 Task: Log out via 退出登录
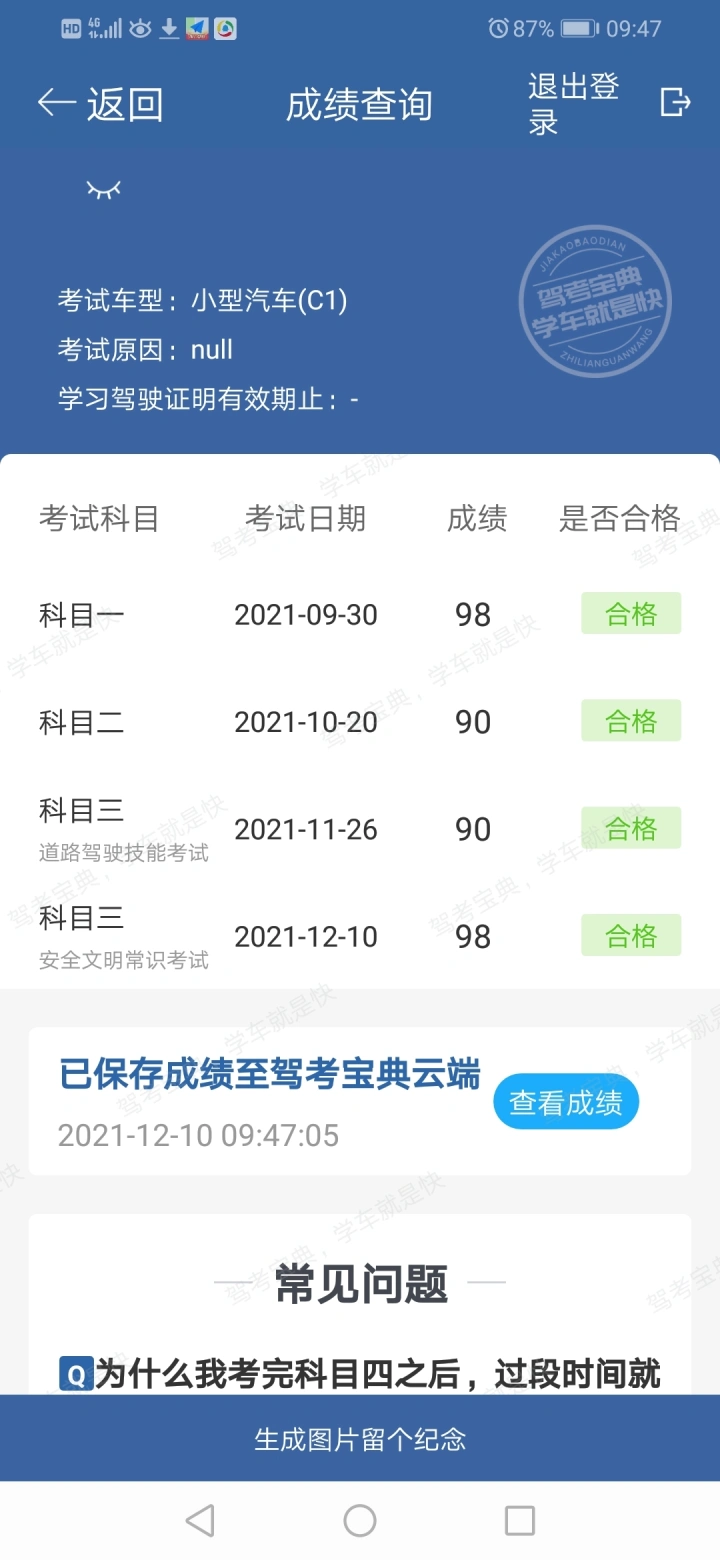[x=606, y=104]
